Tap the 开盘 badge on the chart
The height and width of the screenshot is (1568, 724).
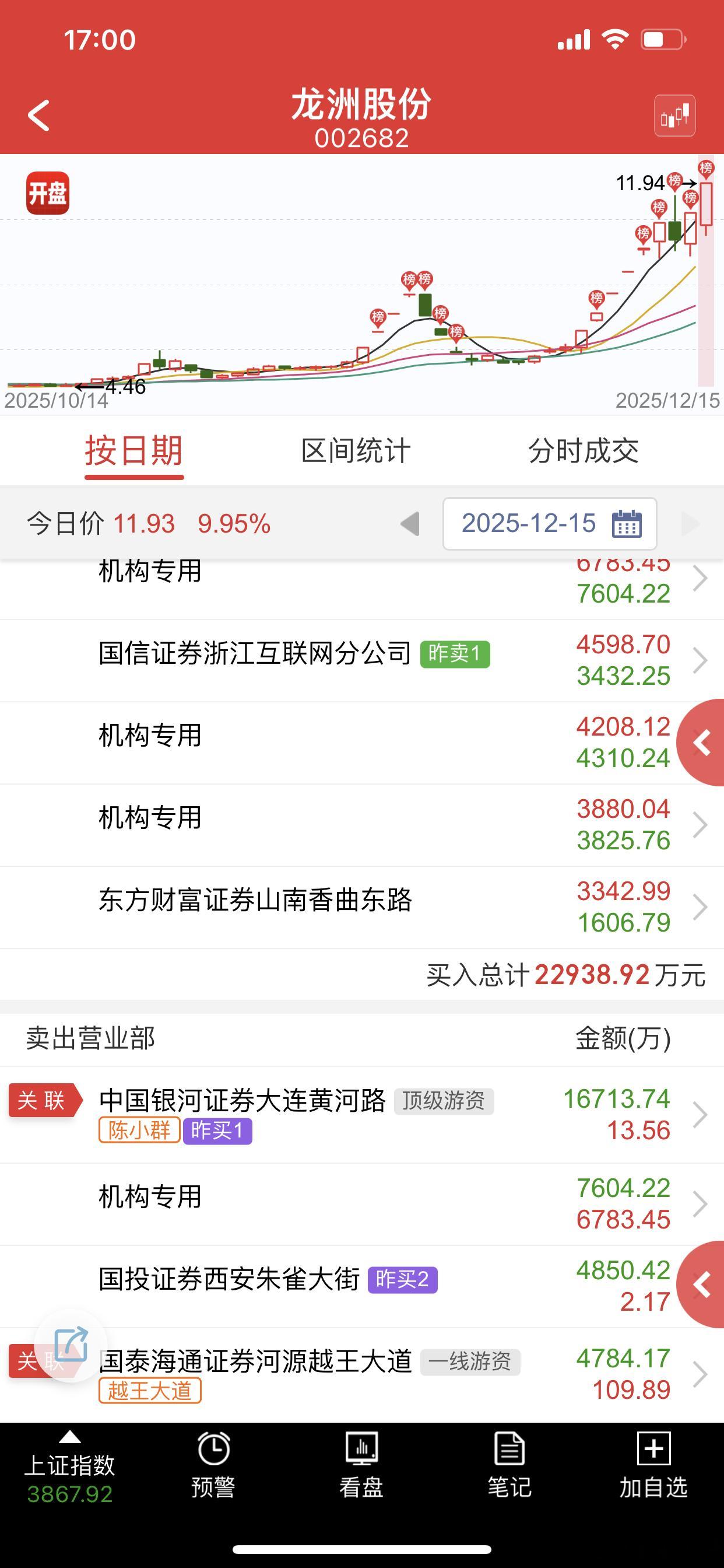pos(47,192)
